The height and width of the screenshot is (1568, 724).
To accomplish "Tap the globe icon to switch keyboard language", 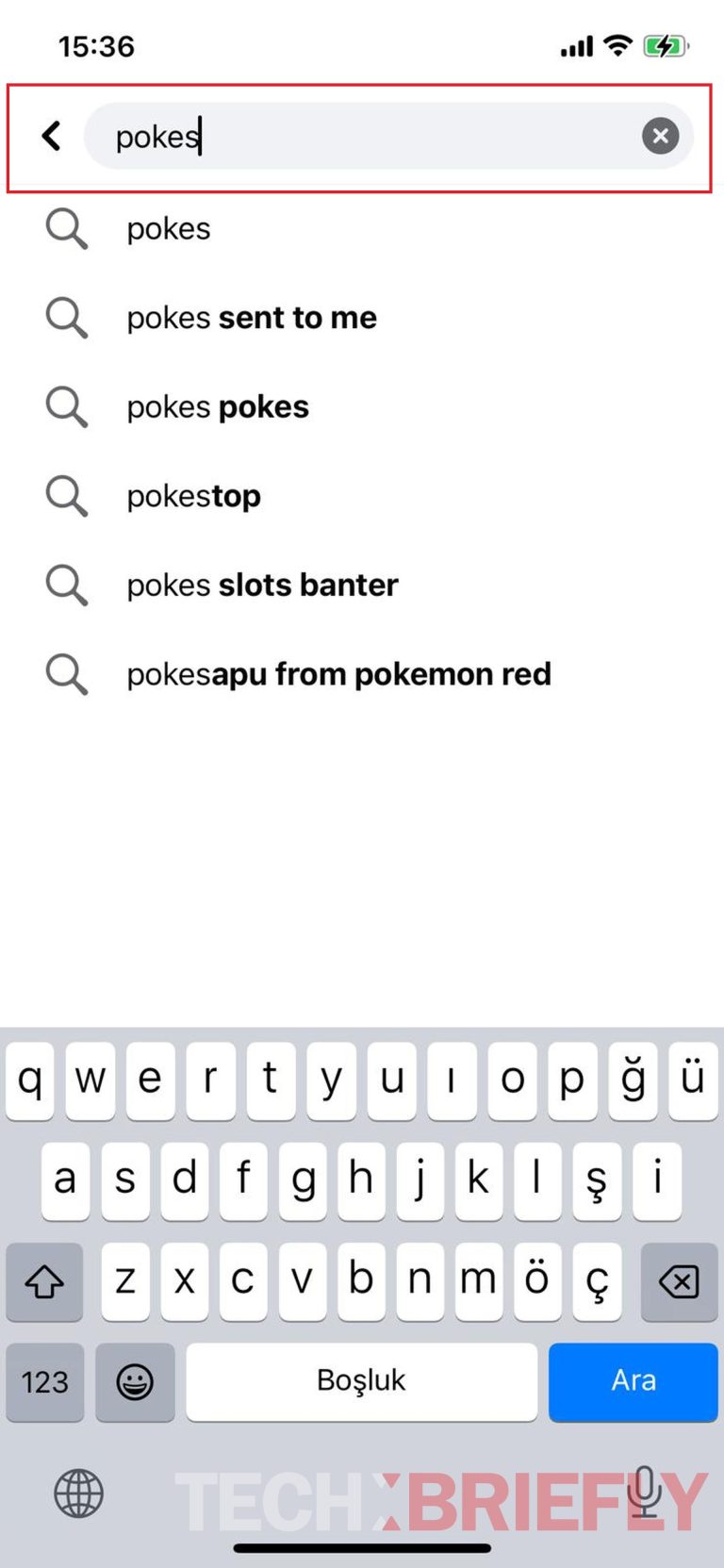I will coord(78,1494).
